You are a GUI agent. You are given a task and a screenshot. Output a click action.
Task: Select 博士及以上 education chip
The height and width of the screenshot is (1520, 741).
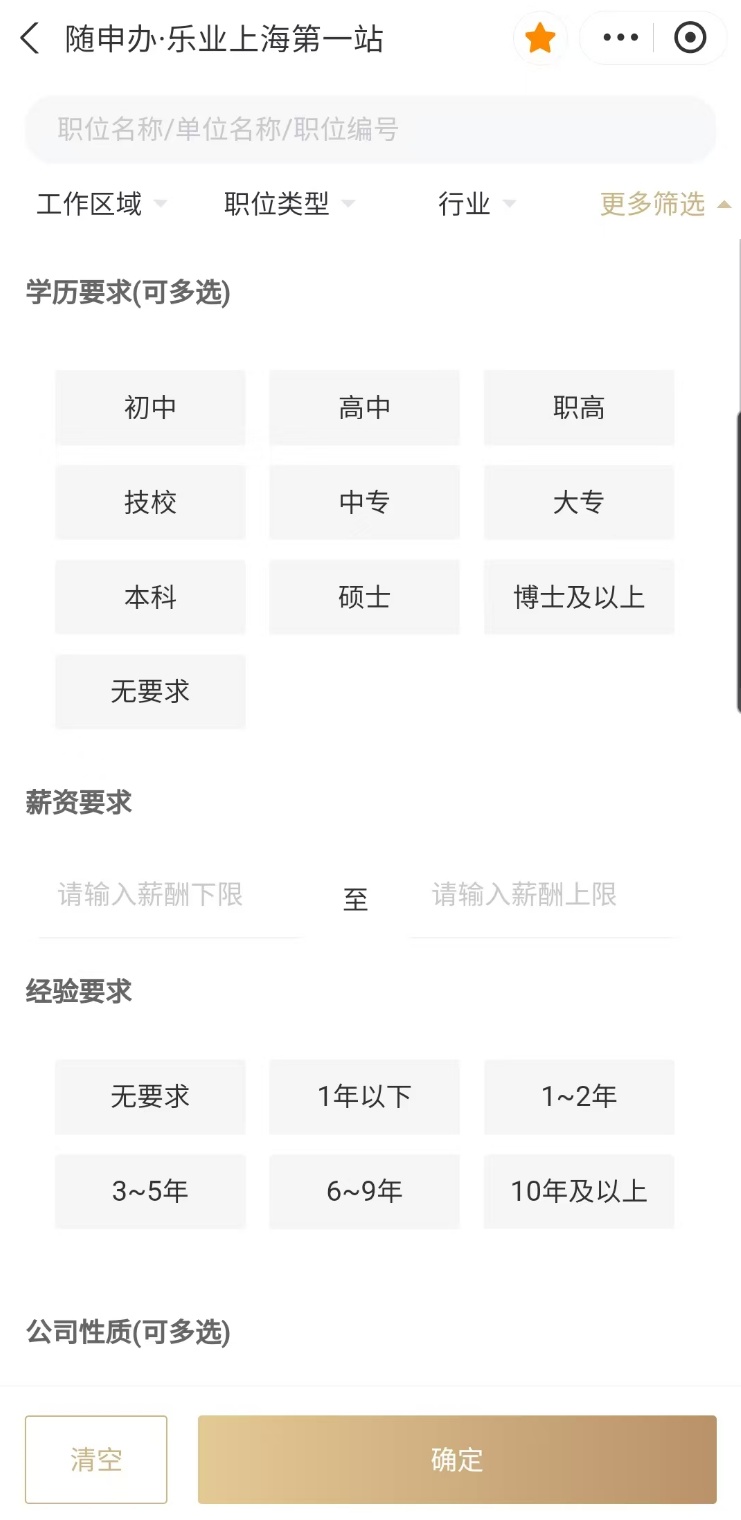[x=579, y=597]
